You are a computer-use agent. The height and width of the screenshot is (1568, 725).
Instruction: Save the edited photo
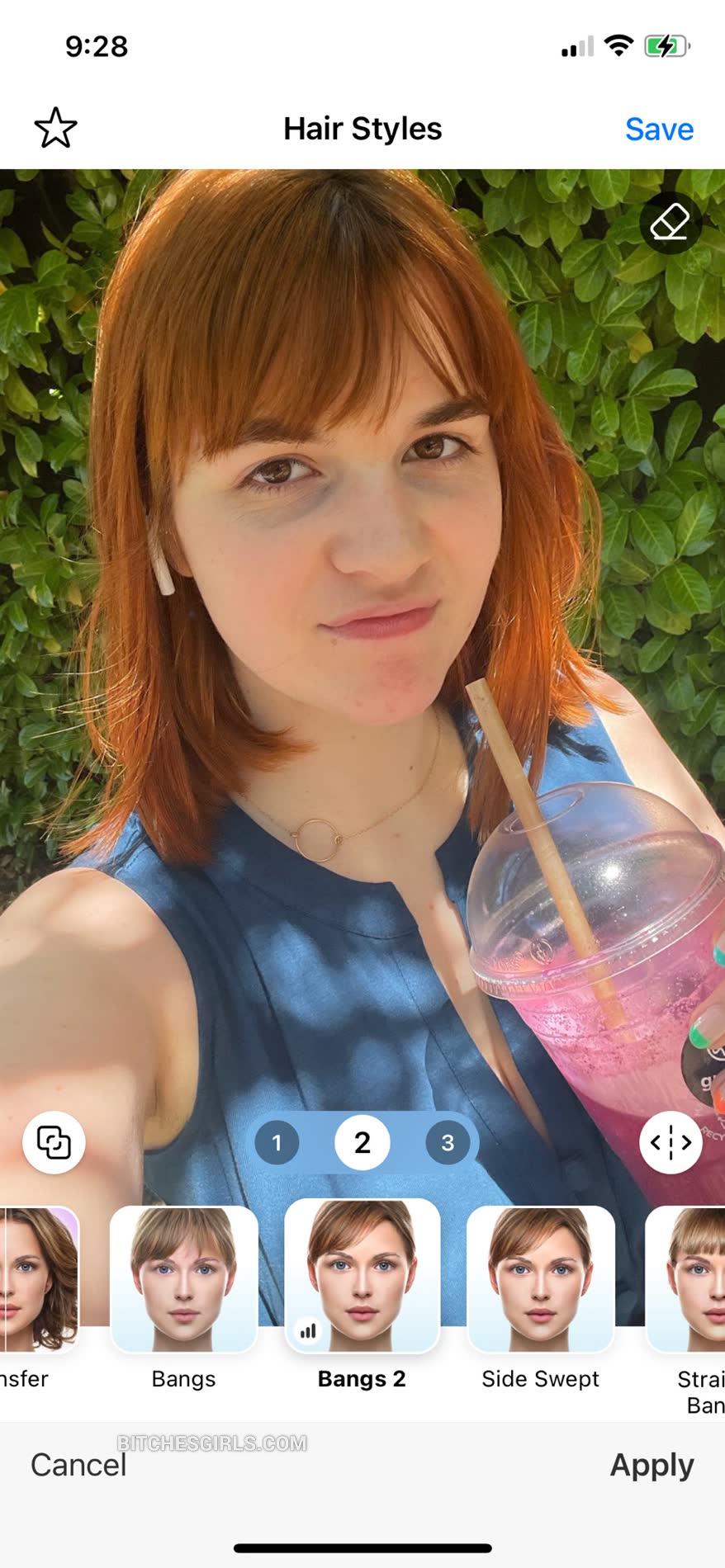[x=659, y=130]
